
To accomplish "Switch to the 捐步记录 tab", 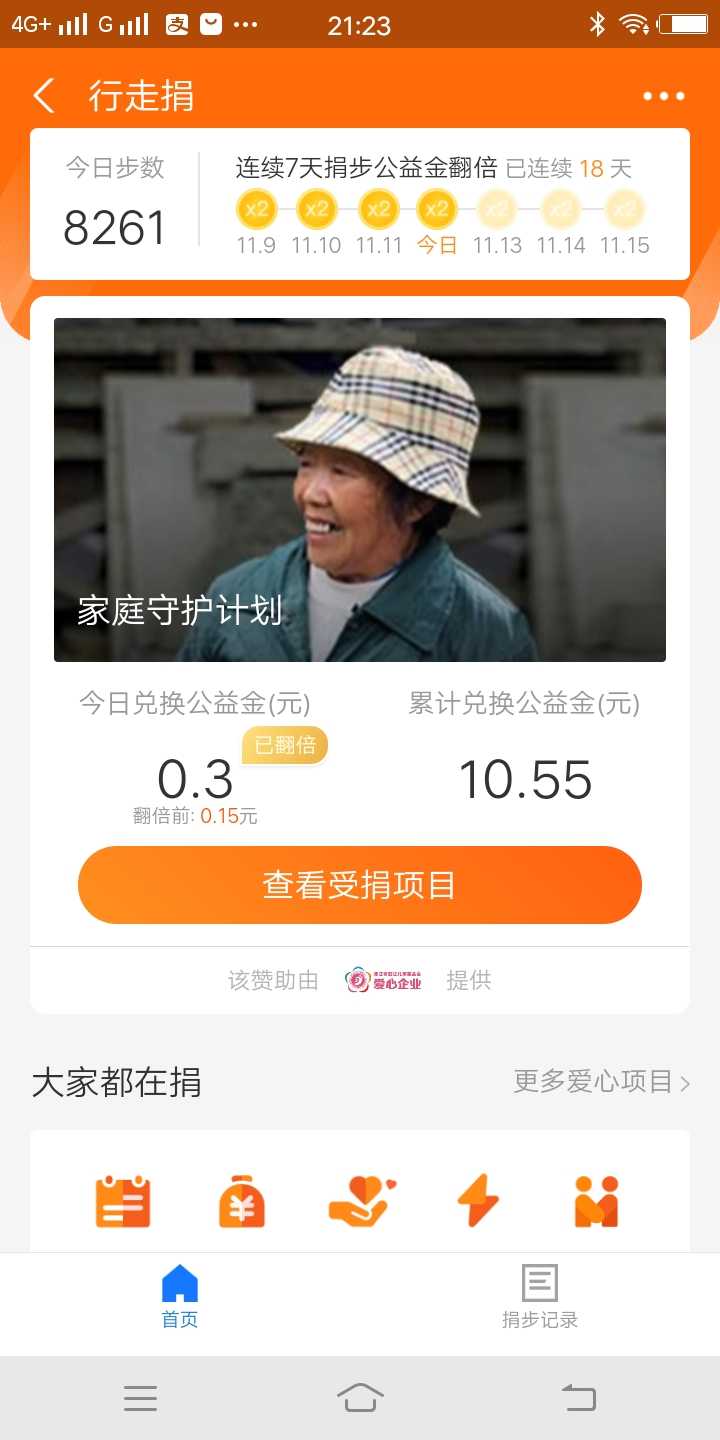I will tap(540, 1297).
